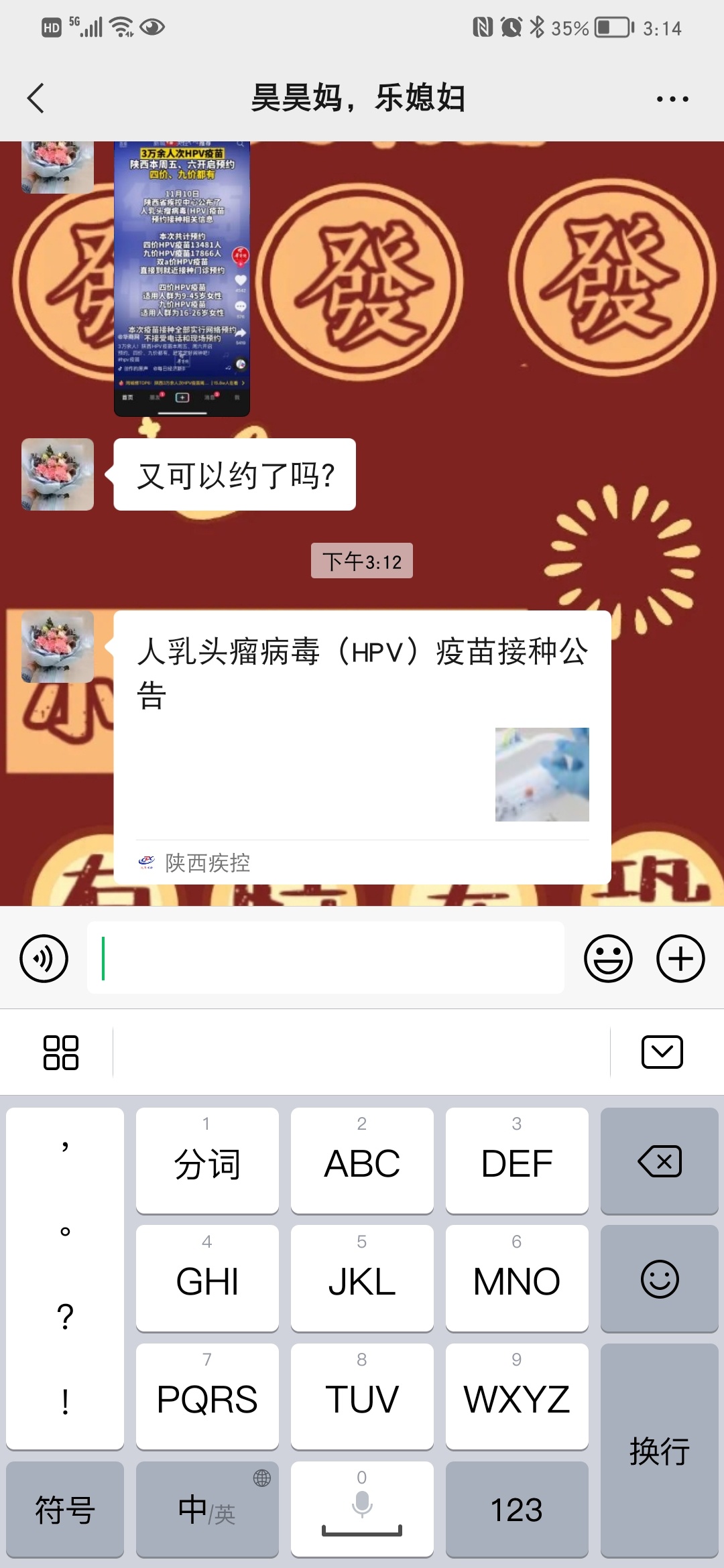Screen dimensions: 724x1568
Task: Switch keyboard language with 中/英 key
Action: pos(207,1510)
